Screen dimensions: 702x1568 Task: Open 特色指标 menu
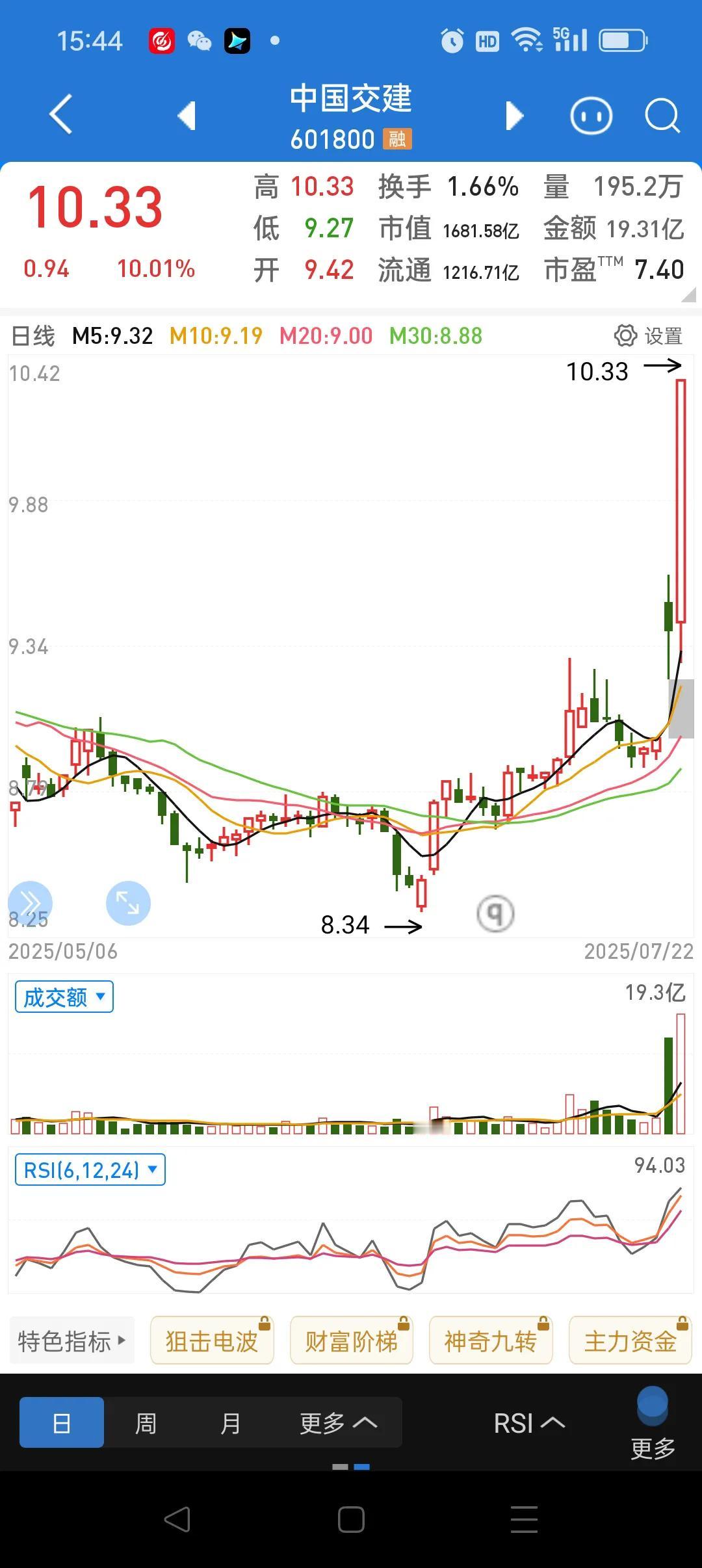72,1340
